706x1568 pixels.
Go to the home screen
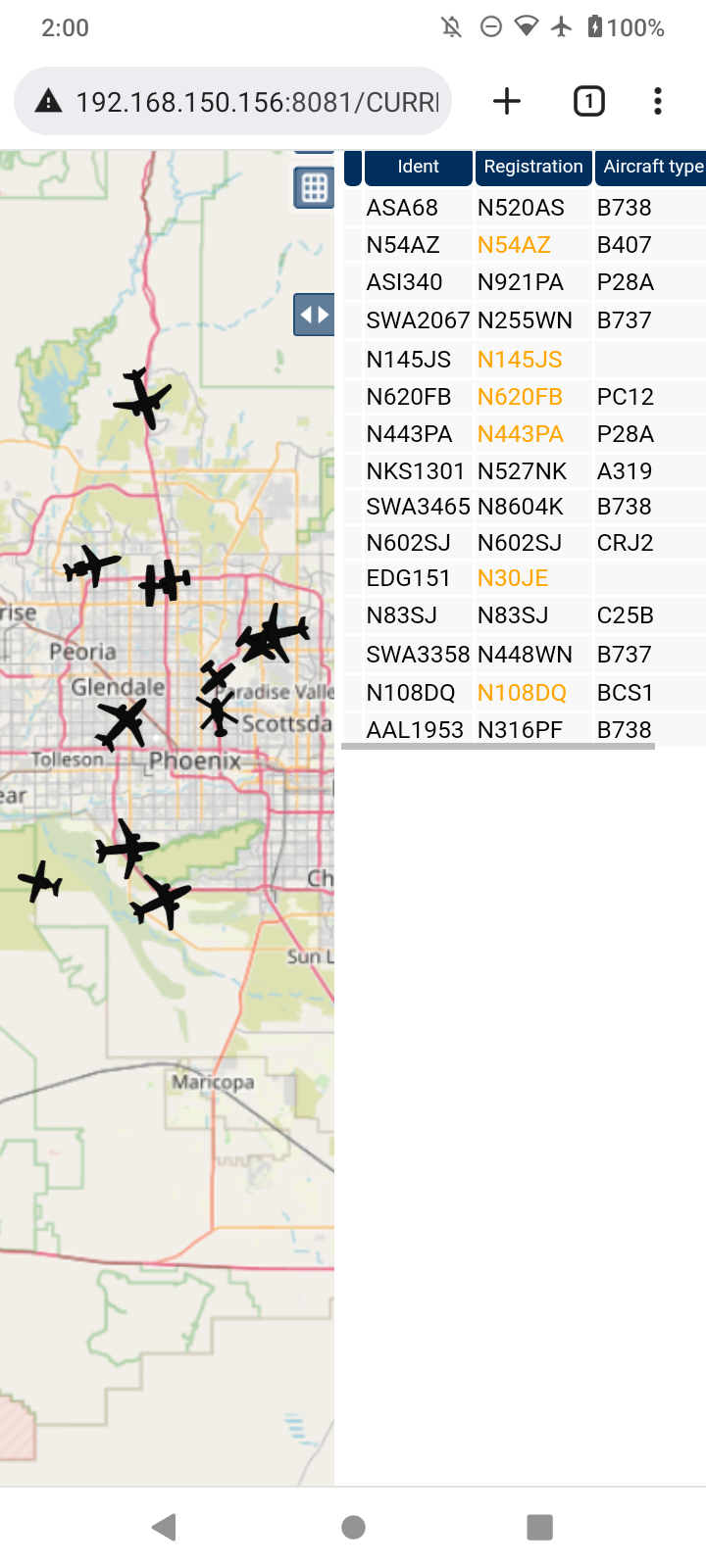click(353, 1527)
